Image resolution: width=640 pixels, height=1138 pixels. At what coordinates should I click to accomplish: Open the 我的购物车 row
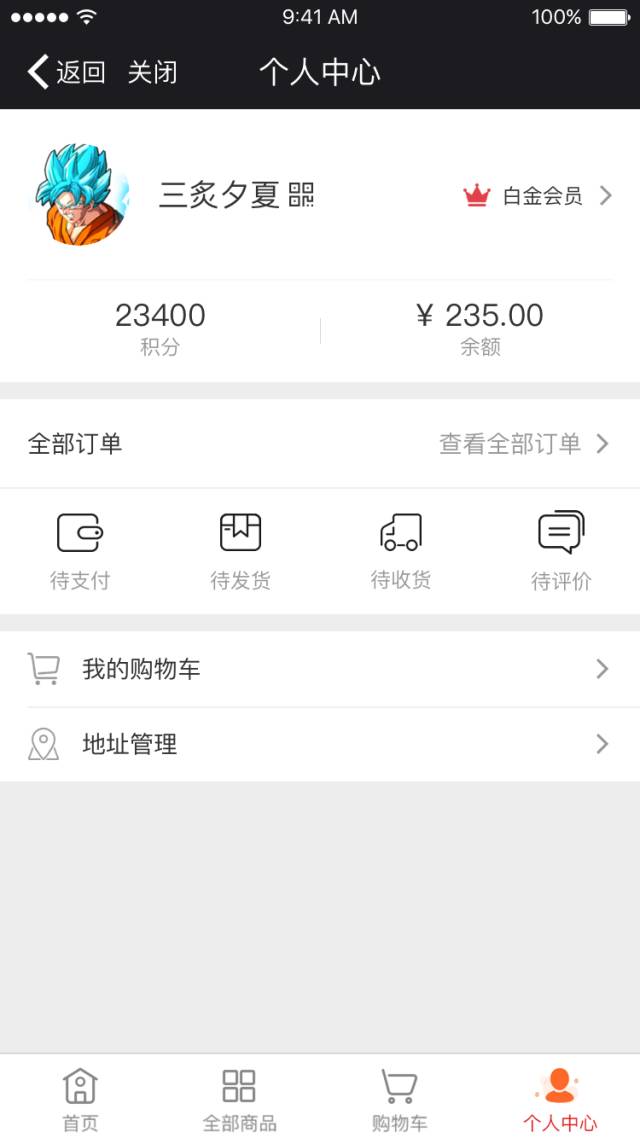(320, 669)
